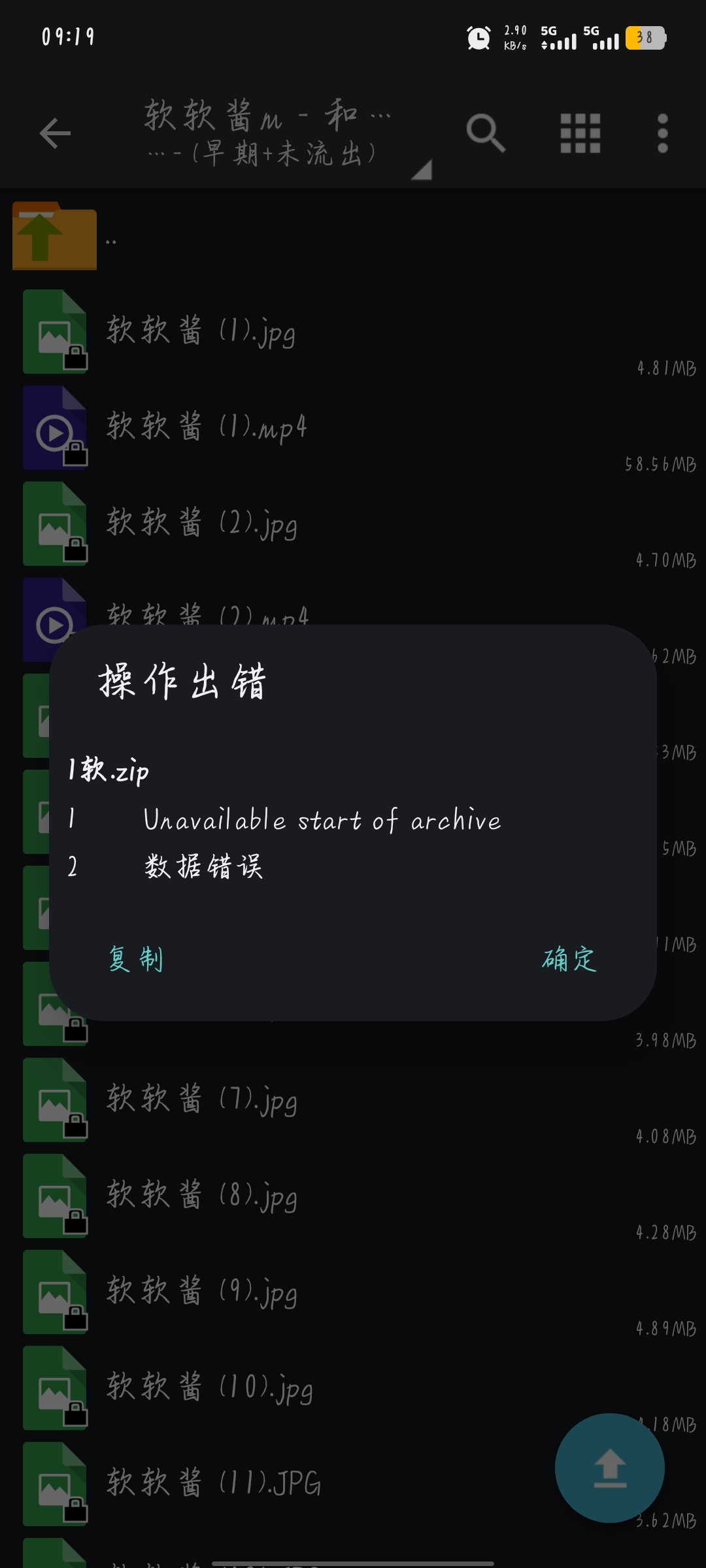Open file 软软酱 (9).jpg
Image resolution: width=706 pixels, height=1568 pixels.
201,1292
